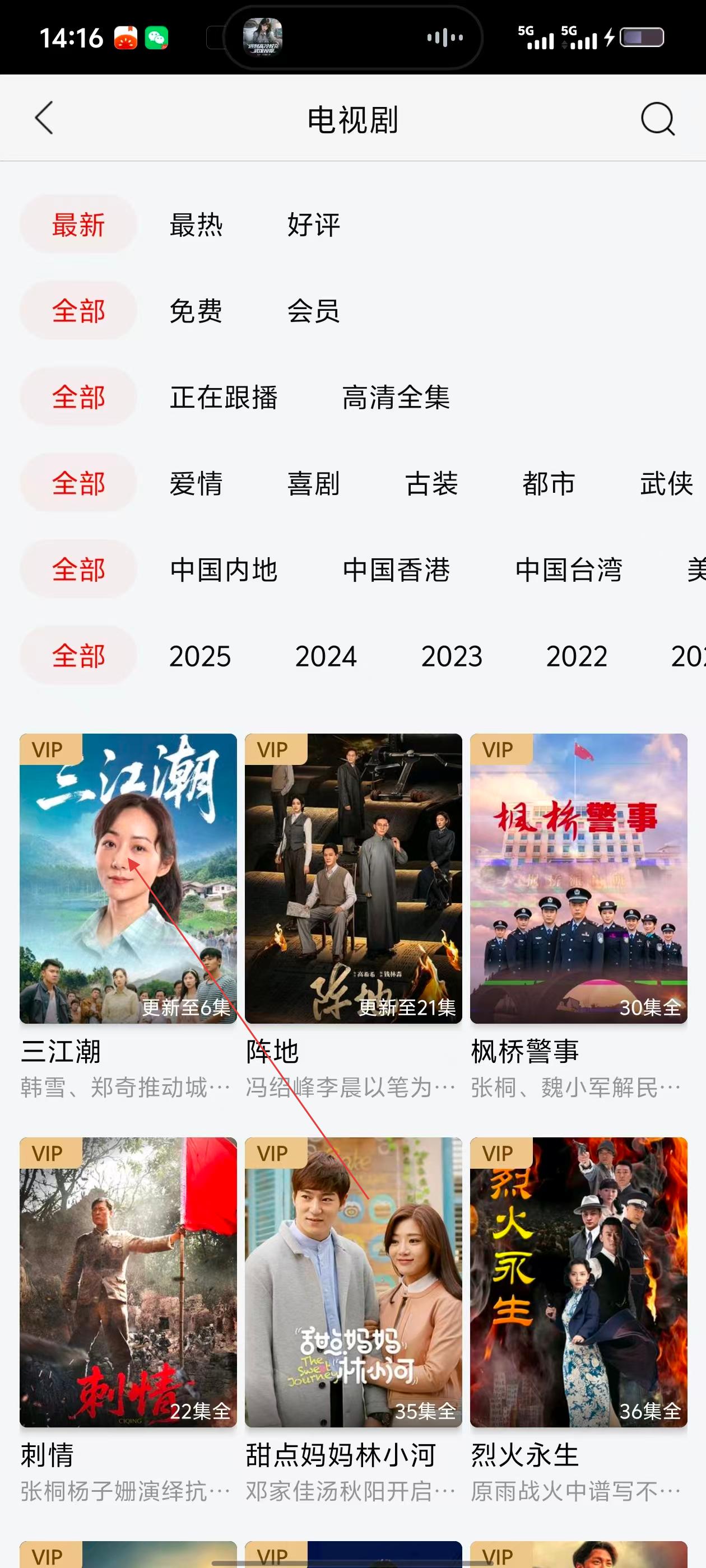The width and height of the screenshot is (706, 1568).
Task: Sort shows by 好评
Action: 313,225
